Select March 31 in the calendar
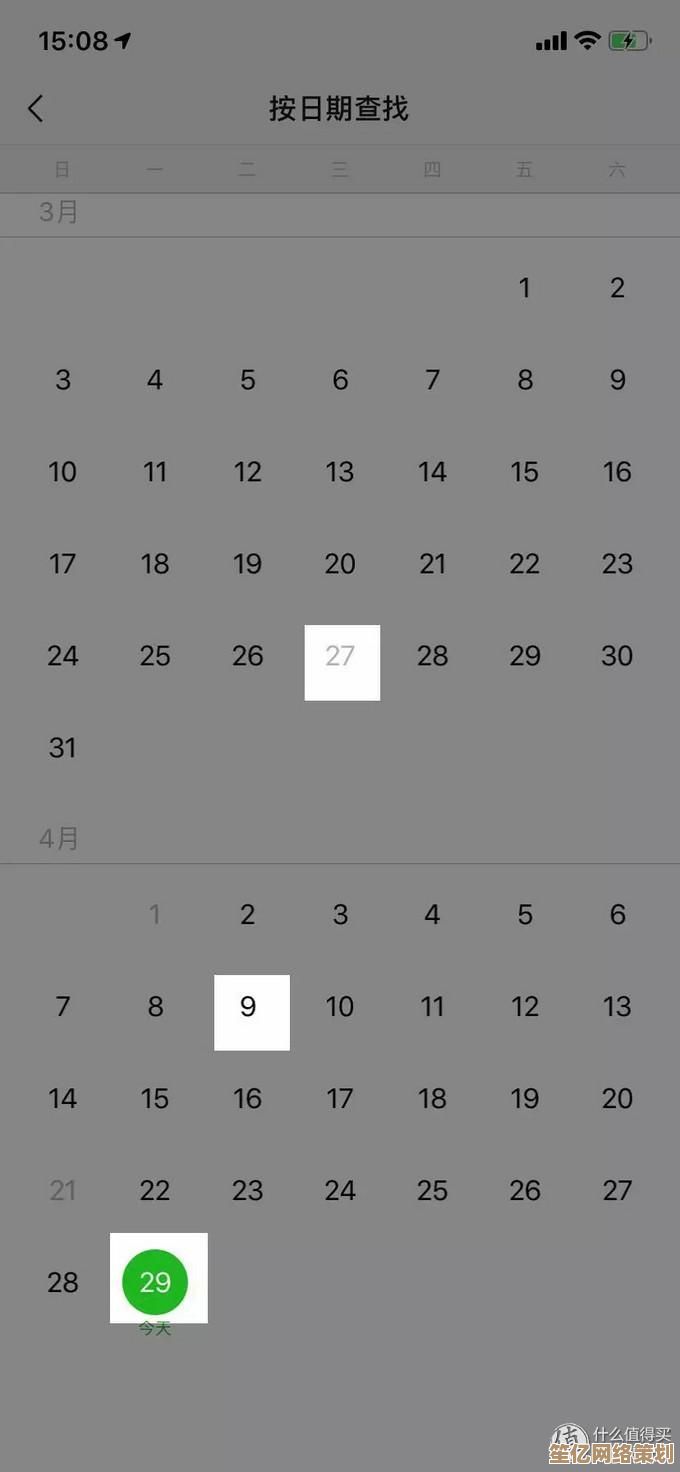The image size is (680, 1472). [62, 747]
